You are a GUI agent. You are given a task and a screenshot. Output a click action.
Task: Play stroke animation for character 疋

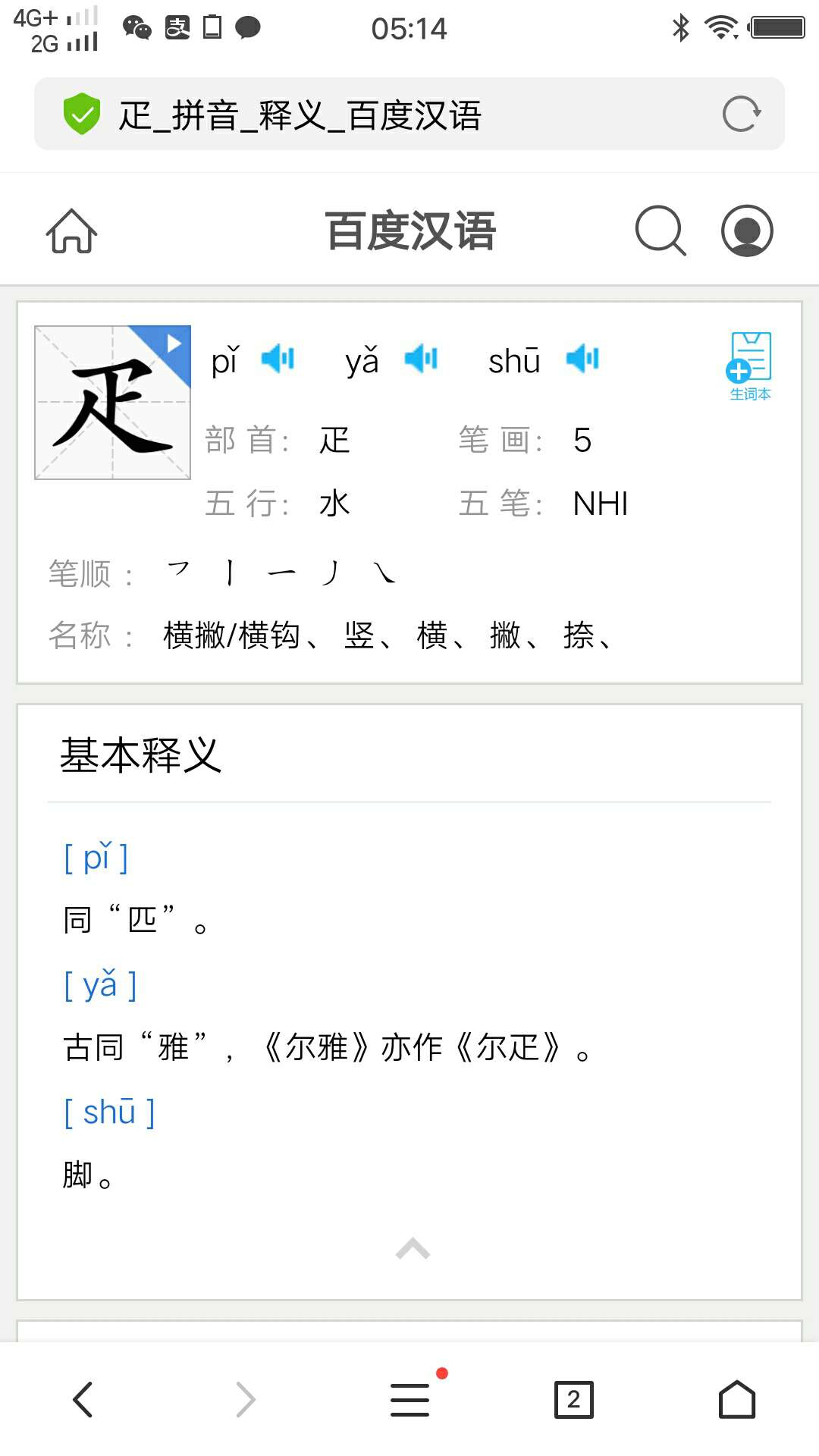(x=173, y=344)
